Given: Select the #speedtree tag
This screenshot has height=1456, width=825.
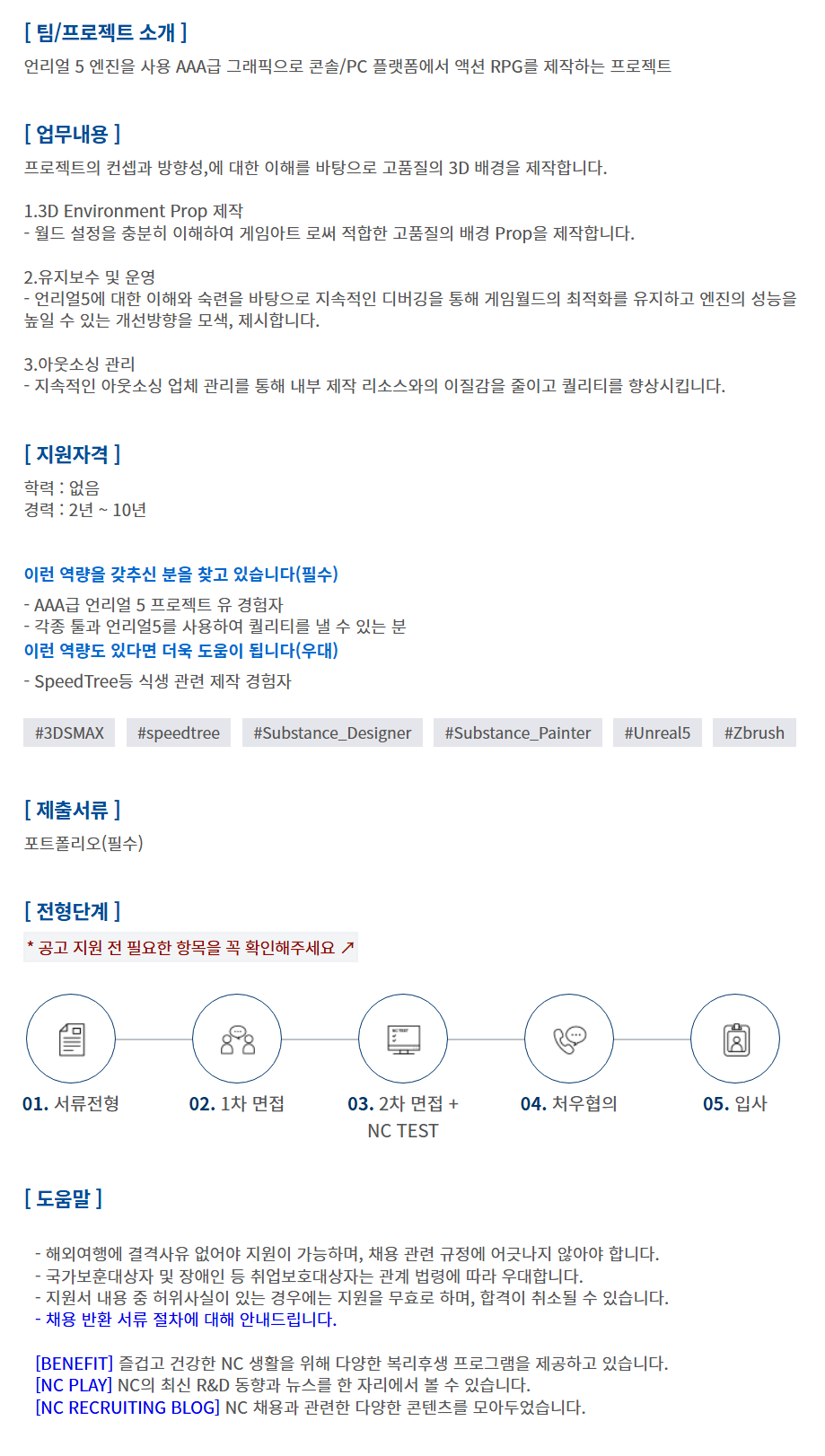Looking at the screenshot, I should pyautogui.click(x=179, y=733).
